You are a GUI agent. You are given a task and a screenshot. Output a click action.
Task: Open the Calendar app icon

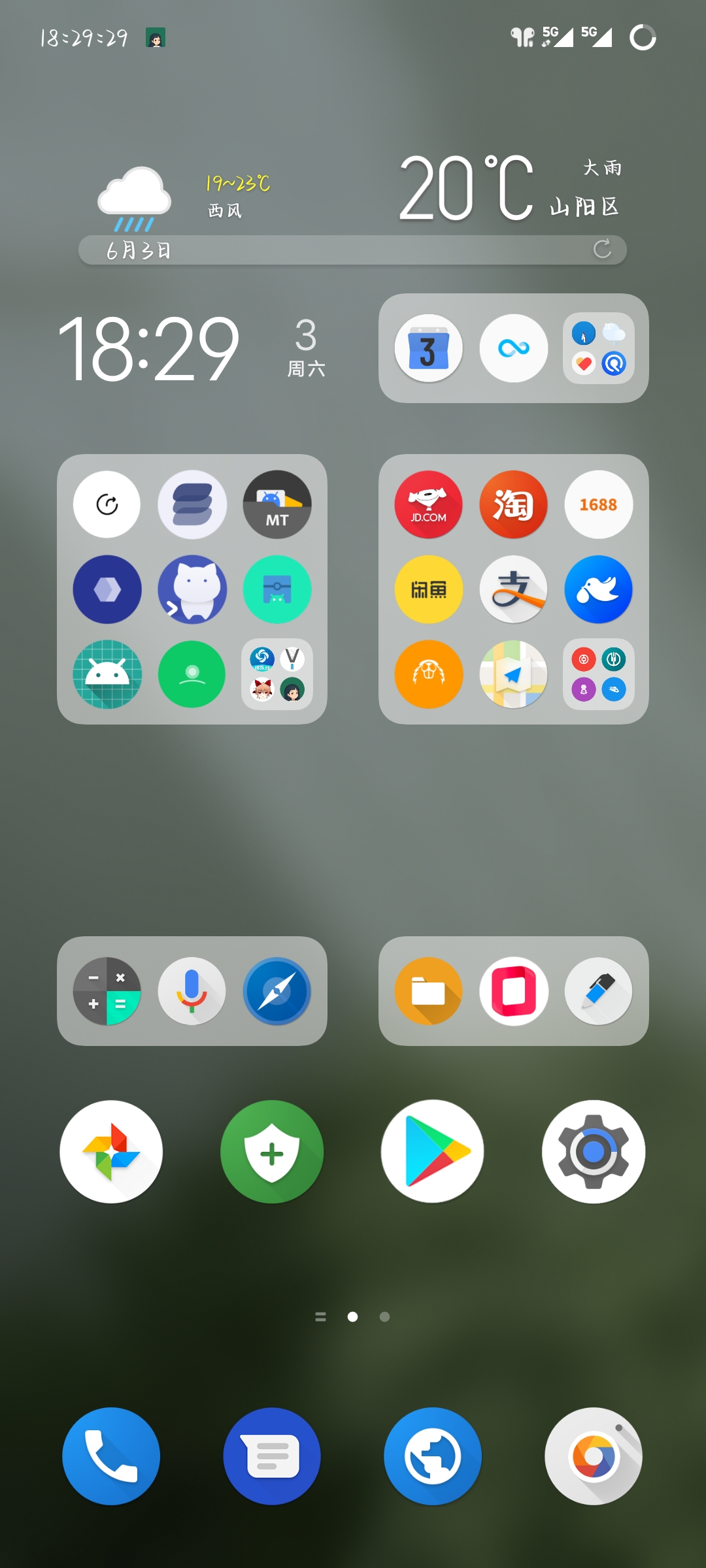coord(428,348)
